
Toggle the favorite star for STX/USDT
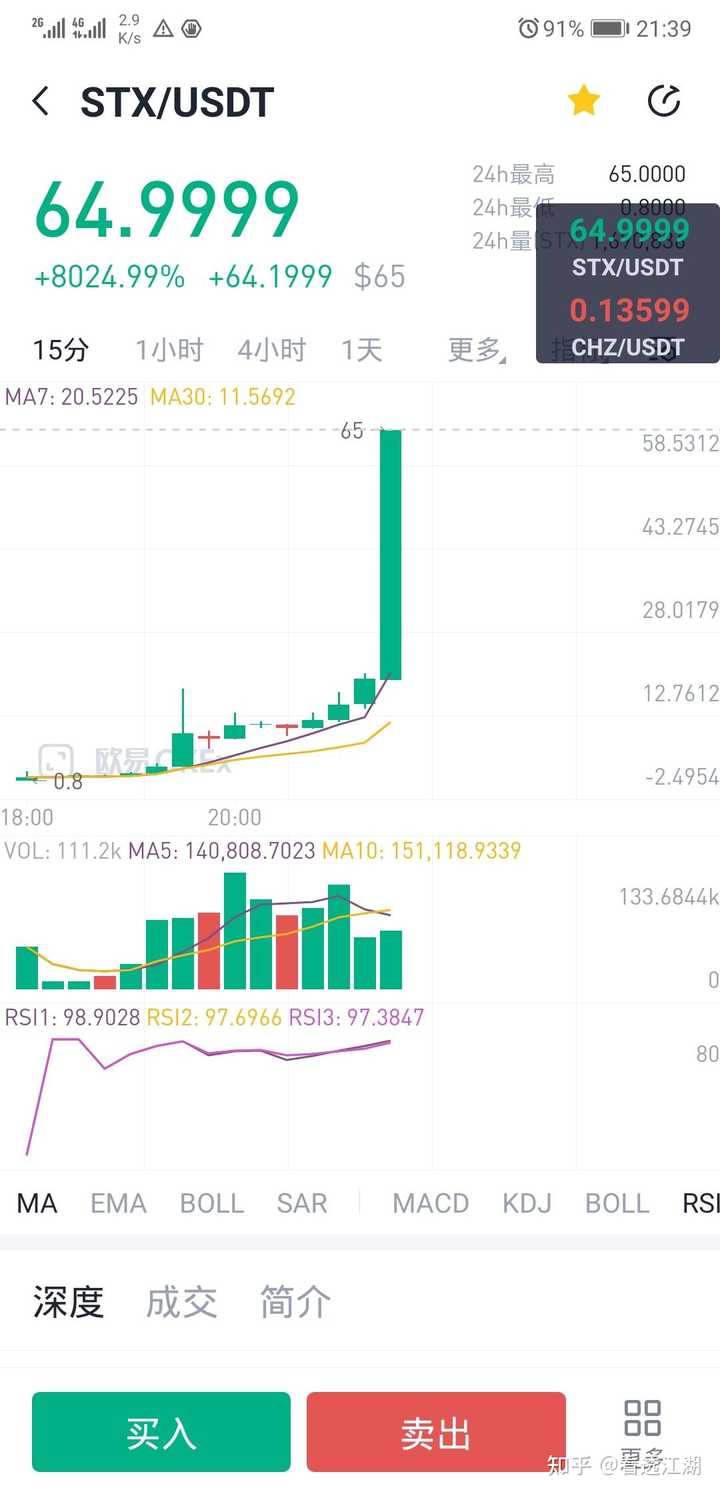pyautogui.click(x=583, y=101)
